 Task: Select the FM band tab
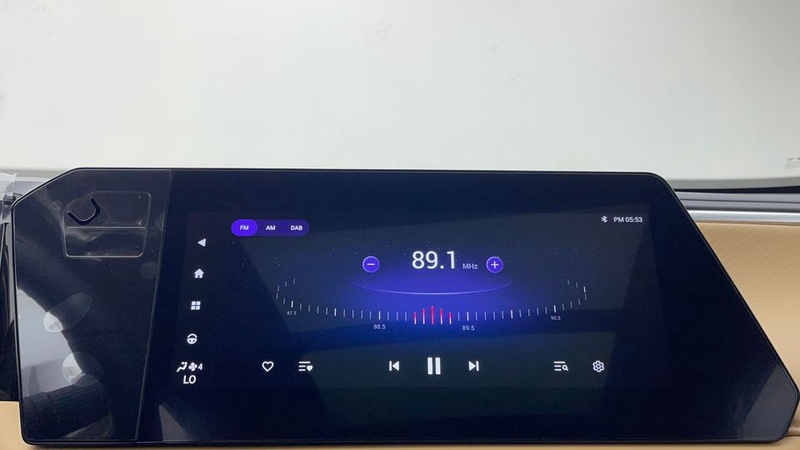click(x=244, y=228)
